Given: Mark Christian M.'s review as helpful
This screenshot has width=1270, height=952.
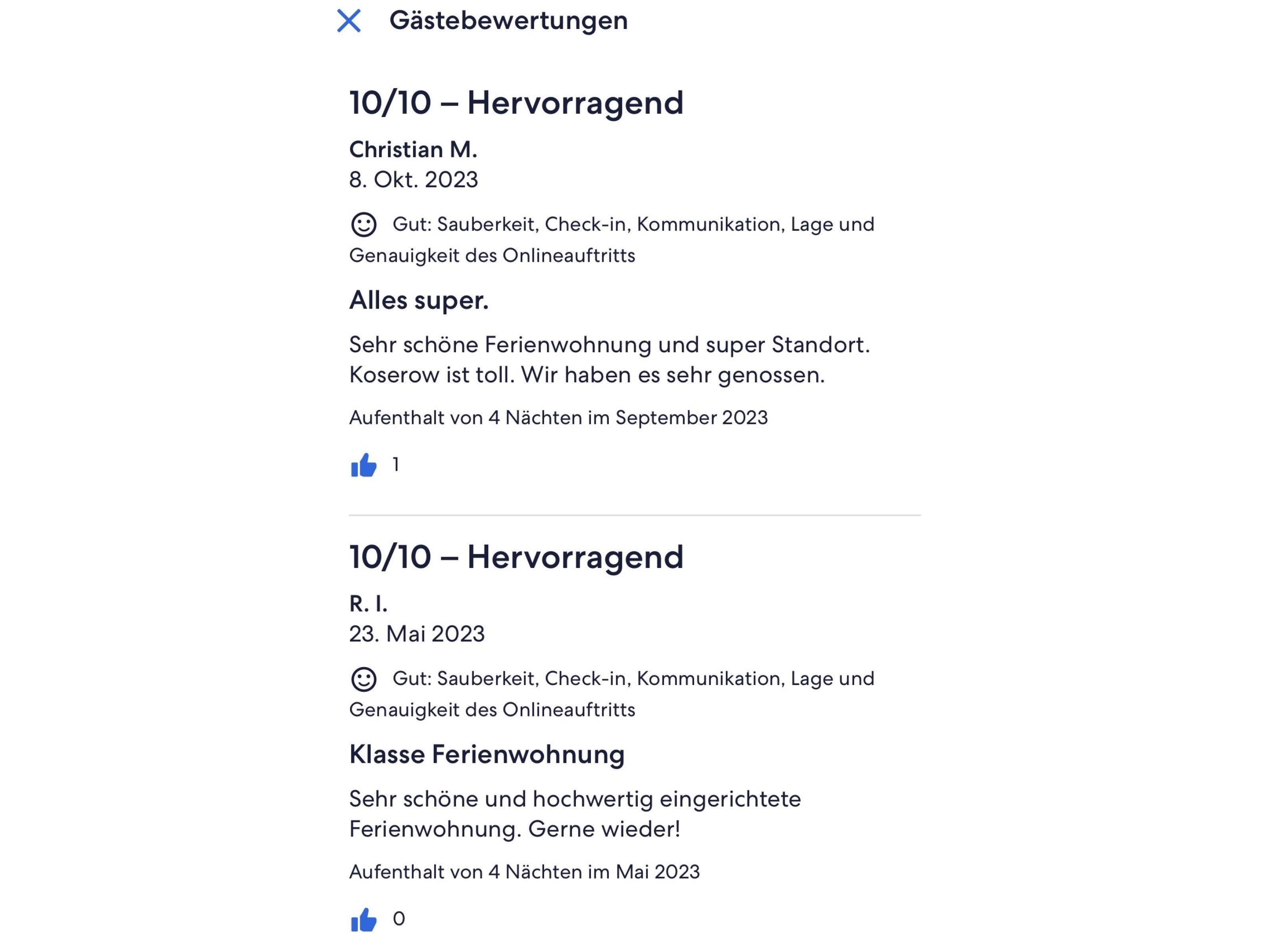Looking at the screenshot, I should [364, 465].
